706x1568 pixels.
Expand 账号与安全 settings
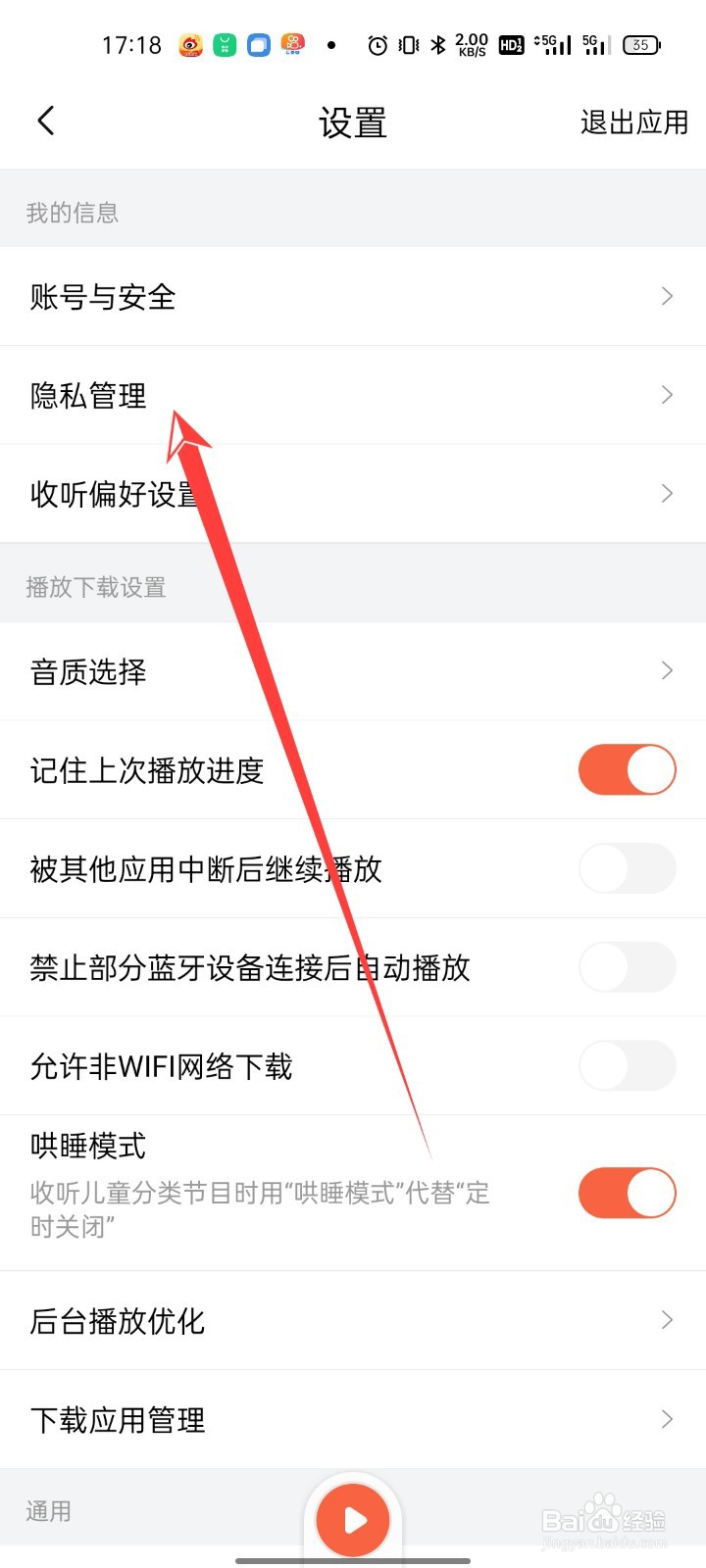point(353,296)
